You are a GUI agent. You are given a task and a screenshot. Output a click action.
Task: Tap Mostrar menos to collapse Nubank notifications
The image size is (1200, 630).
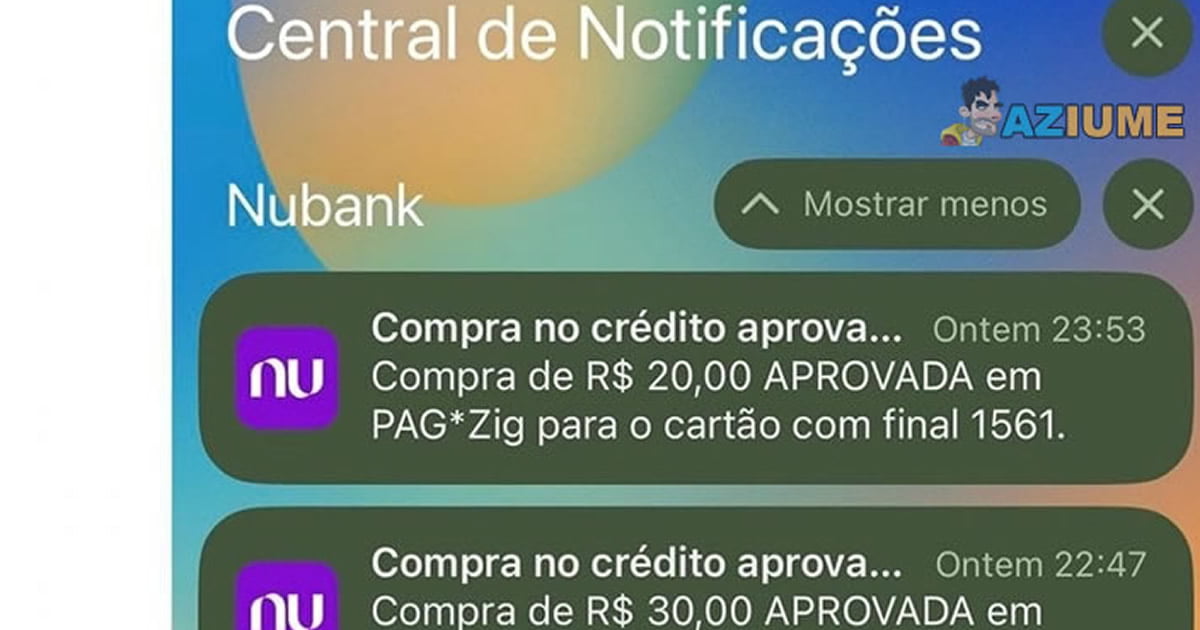click(897, 205)
